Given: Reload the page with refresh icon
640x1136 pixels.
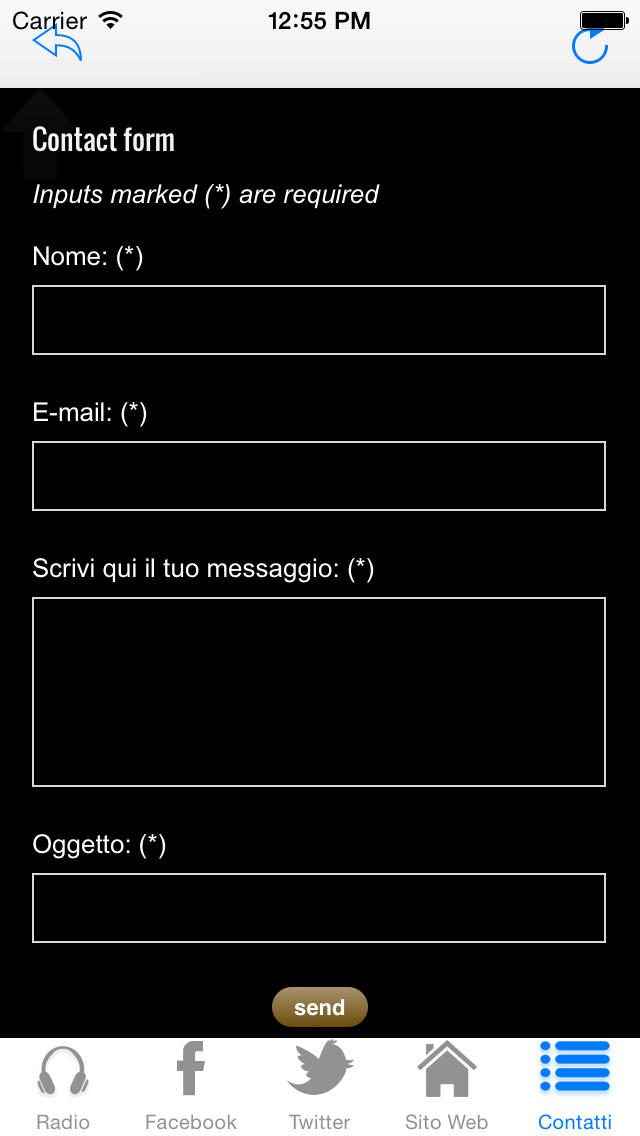Looking at the screenshot, I should (590, 46).
